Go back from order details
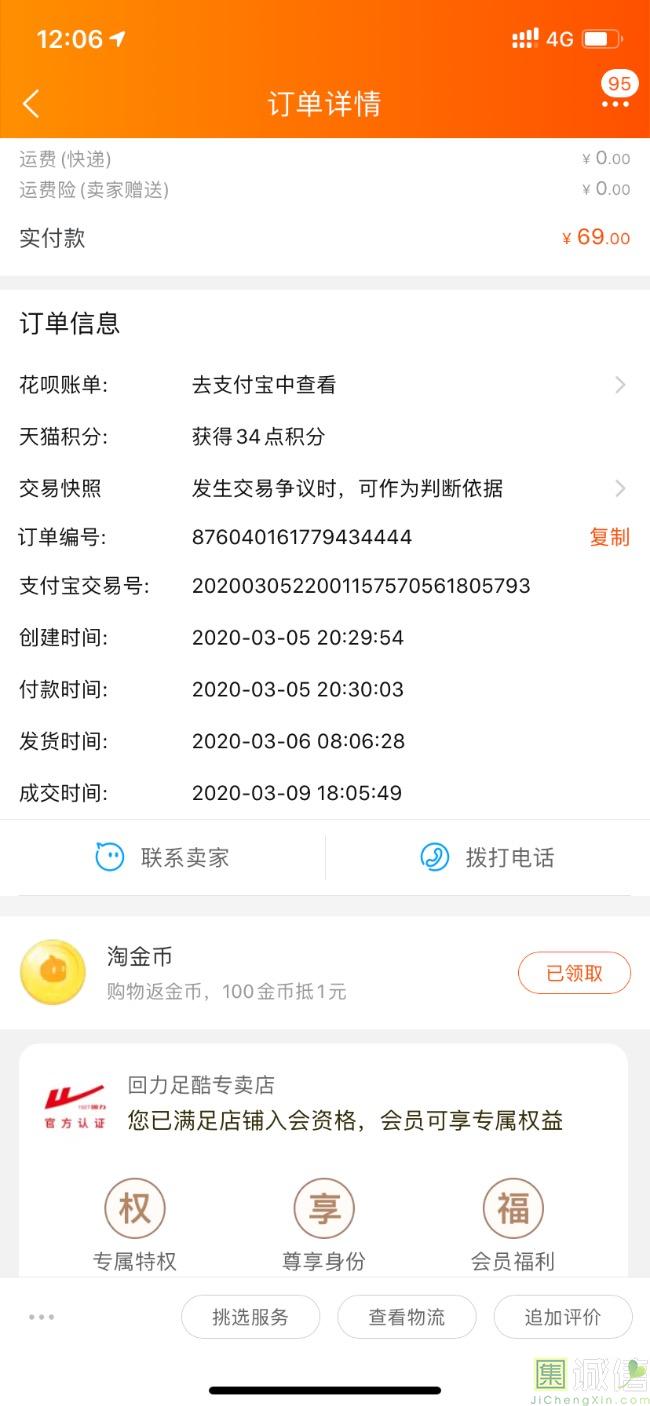 [32, 103]
